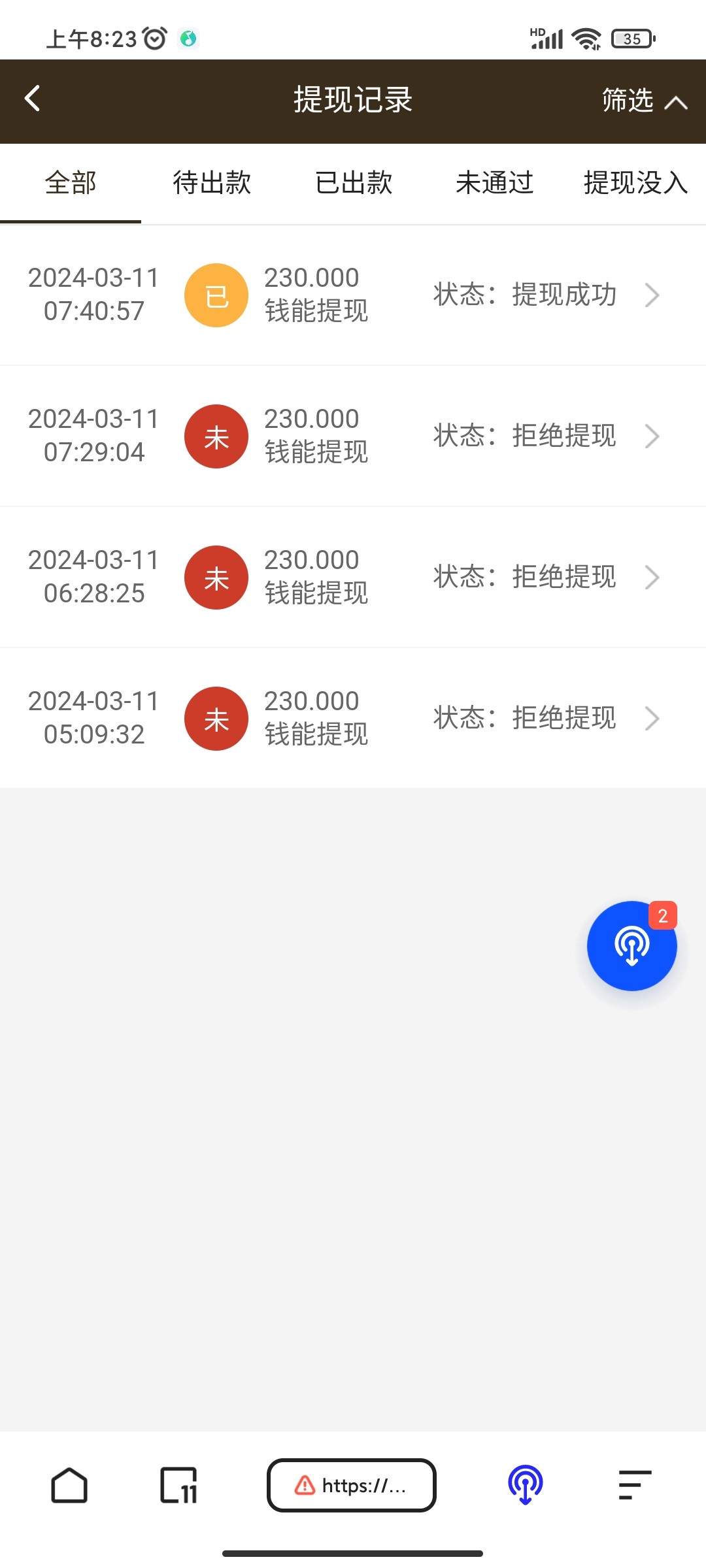Viewport: 706px width, 1568px height.
Task: Open the browser menu
Action: point(635,1486)
